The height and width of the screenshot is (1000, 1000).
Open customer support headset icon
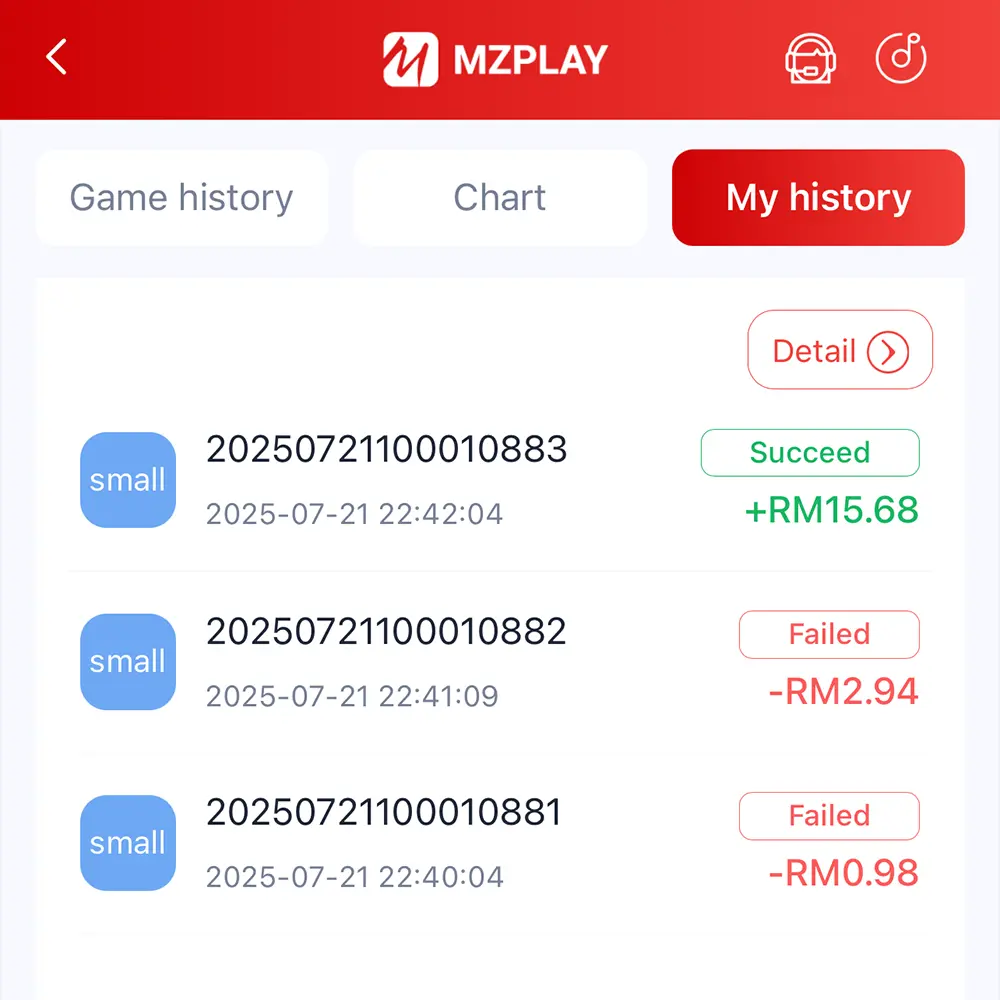pos(810,60)
